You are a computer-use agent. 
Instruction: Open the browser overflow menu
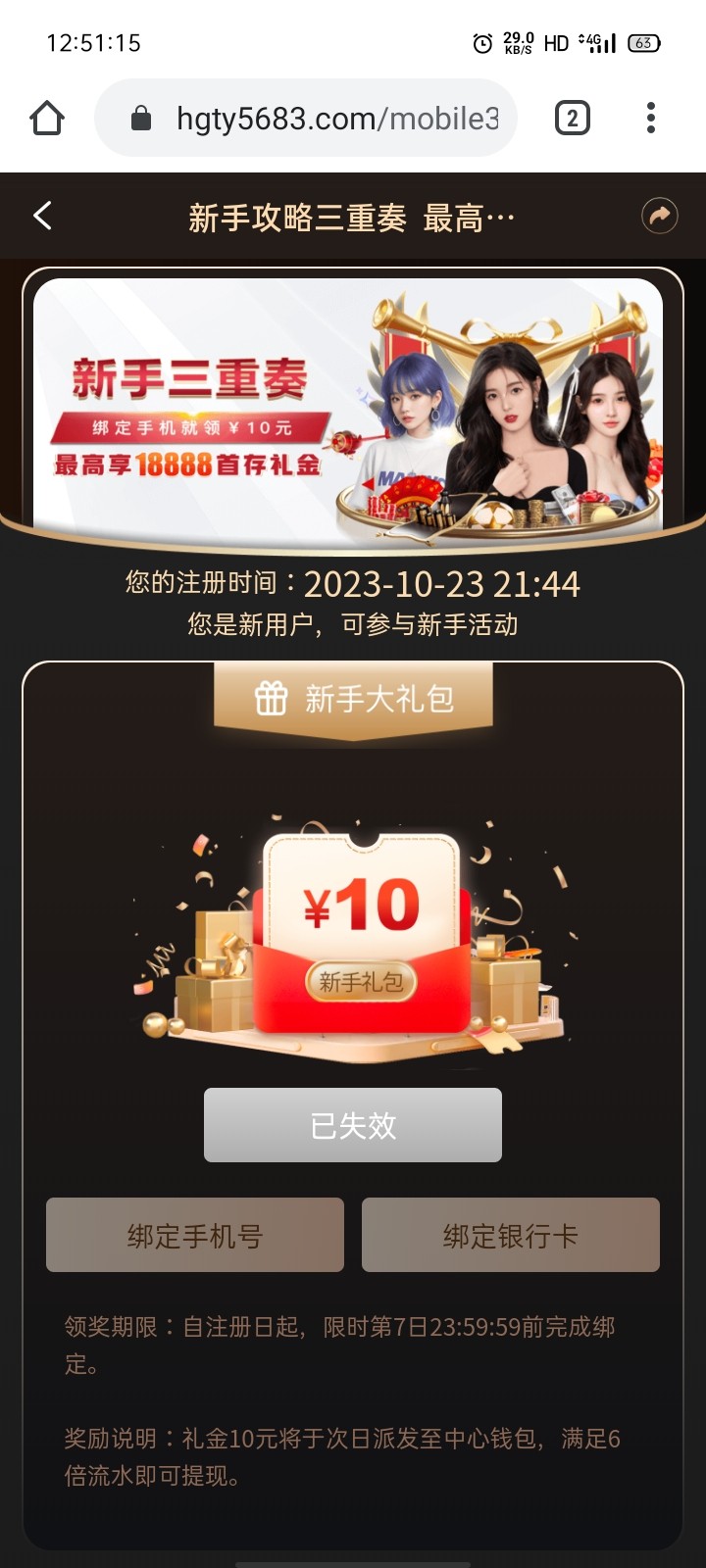(650, 119)
